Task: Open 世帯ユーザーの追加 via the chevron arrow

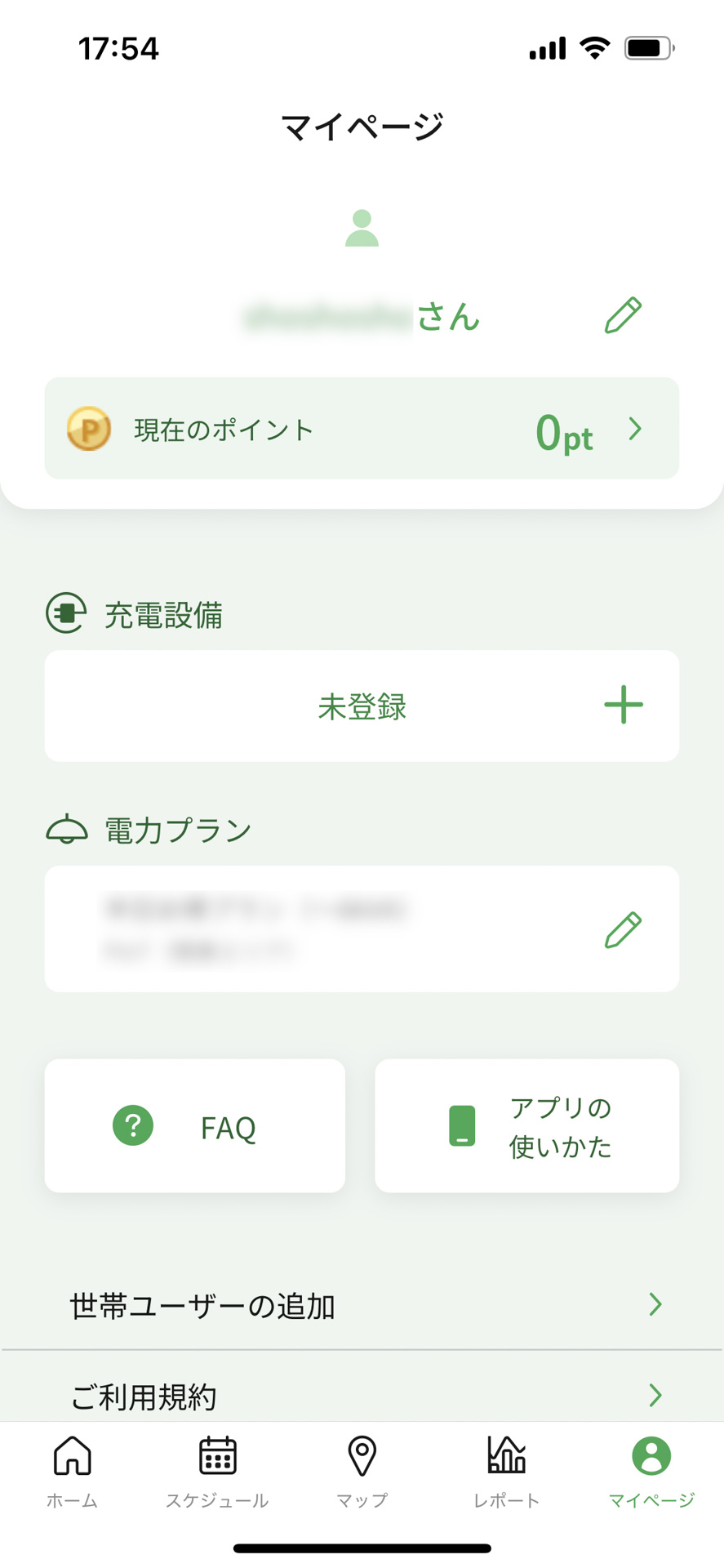Action: pos(655,1305)
